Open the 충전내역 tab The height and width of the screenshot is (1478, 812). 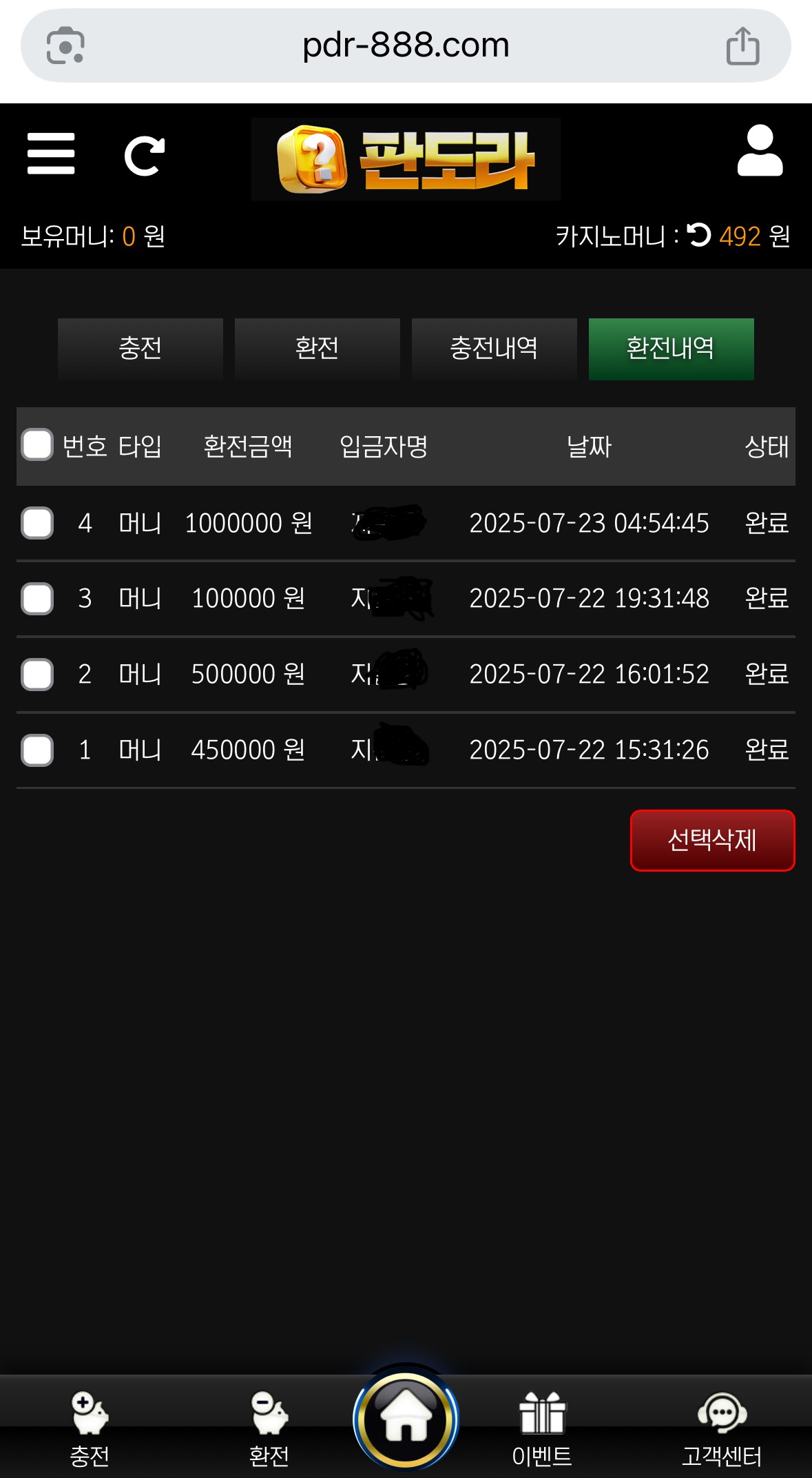point(495,349)
